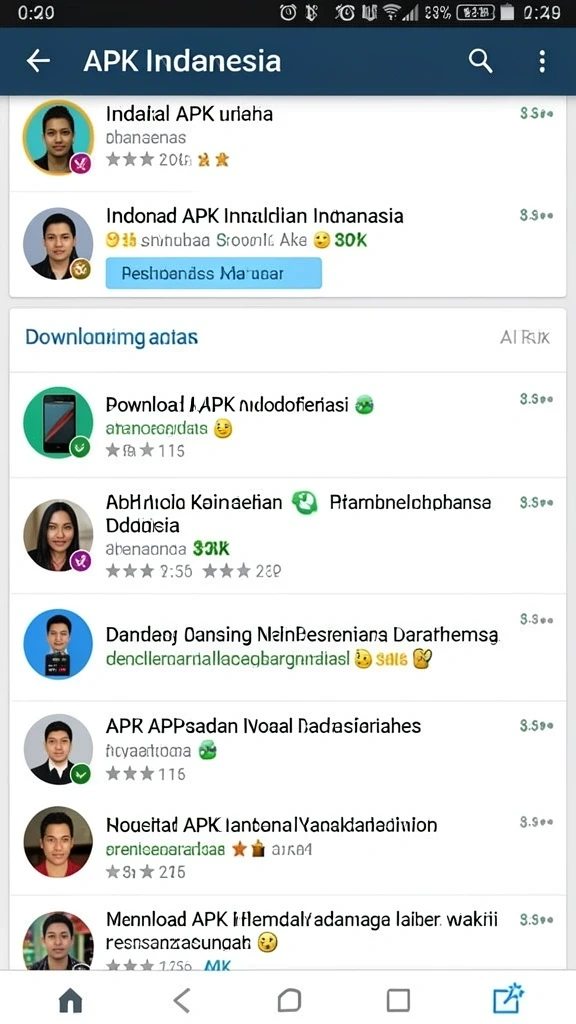
Task: Open the Download APK nidodofieriasi result
Action: click(x=287, y=425)
